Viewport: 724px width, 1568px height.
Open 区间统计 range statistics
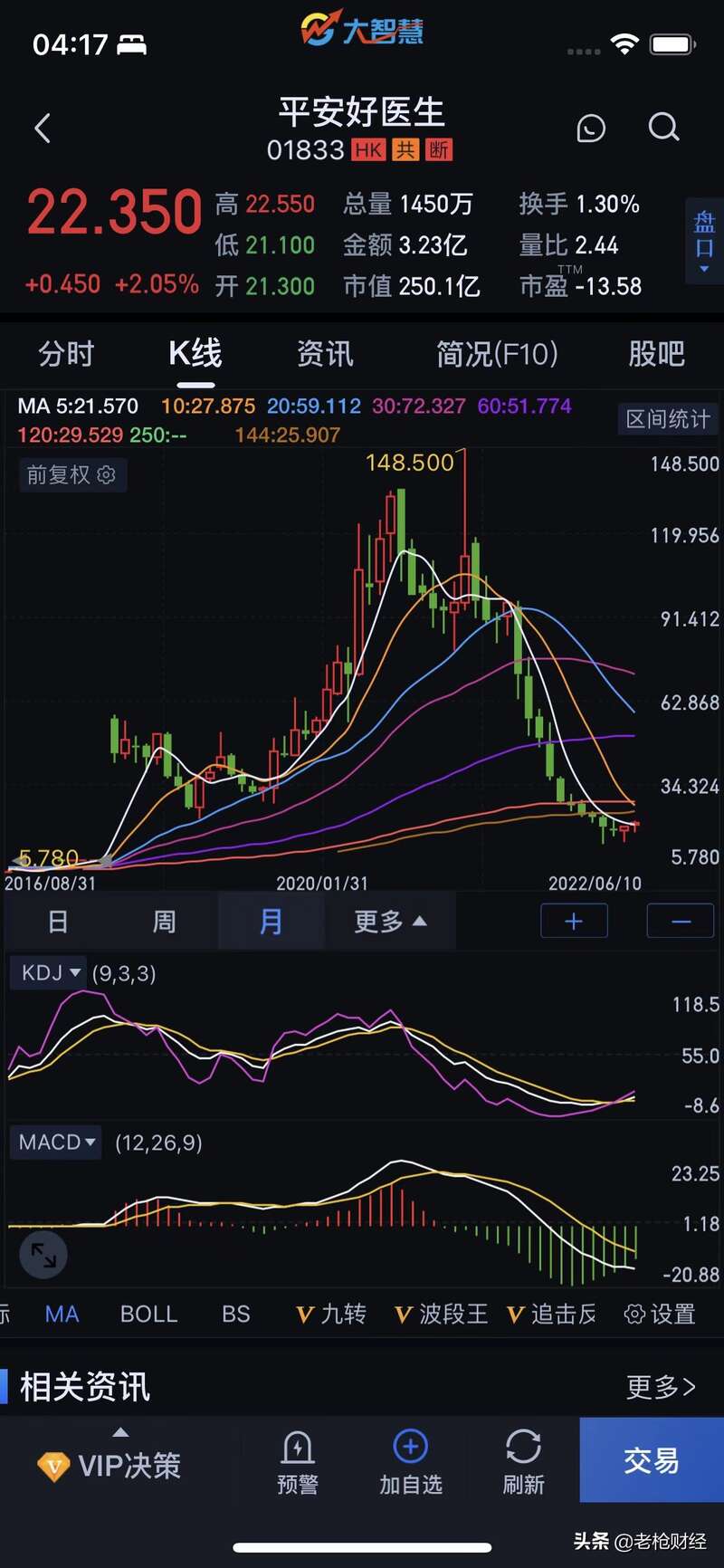668,419
